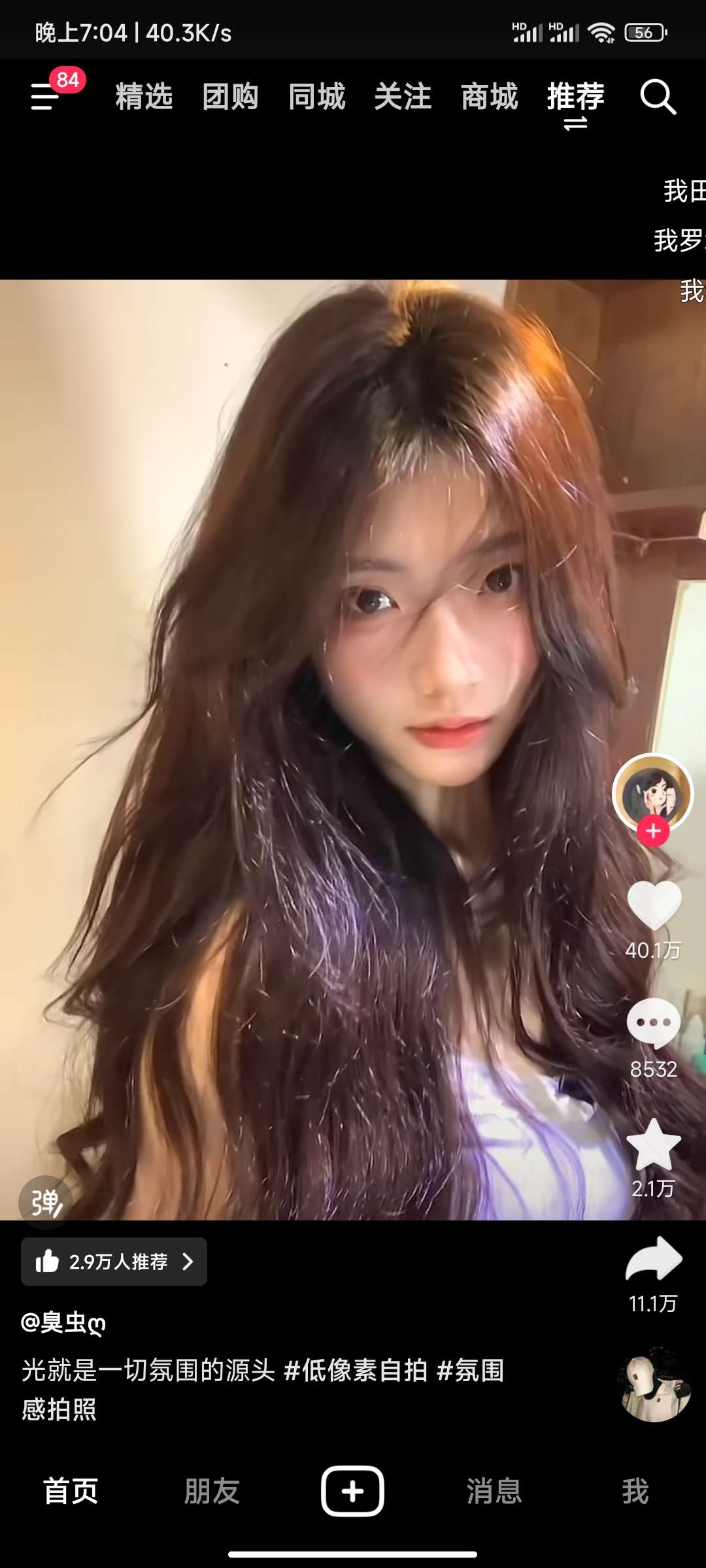Screen dimensions: 706x1568
Task: Switch to the 精选 tab
Action: click(x=144, y=97)
